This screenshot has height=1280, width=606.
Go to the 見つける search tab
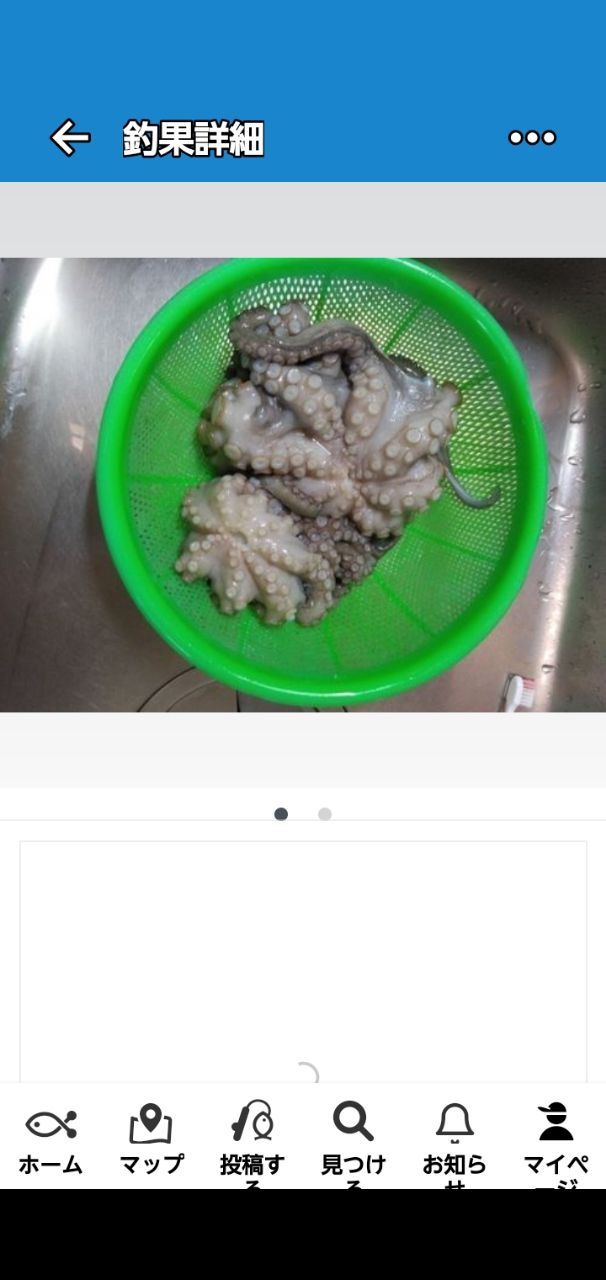[x=353, y=1138]
